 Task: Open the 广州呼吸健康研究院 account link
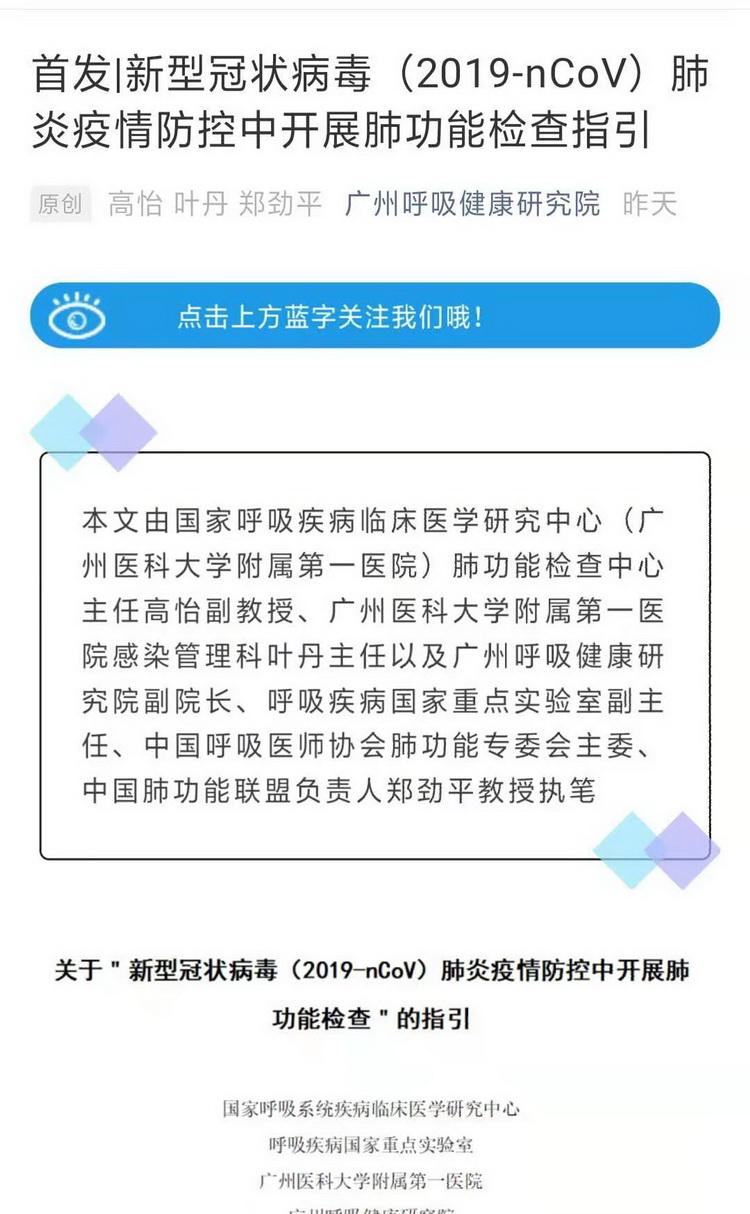(472, 204)
